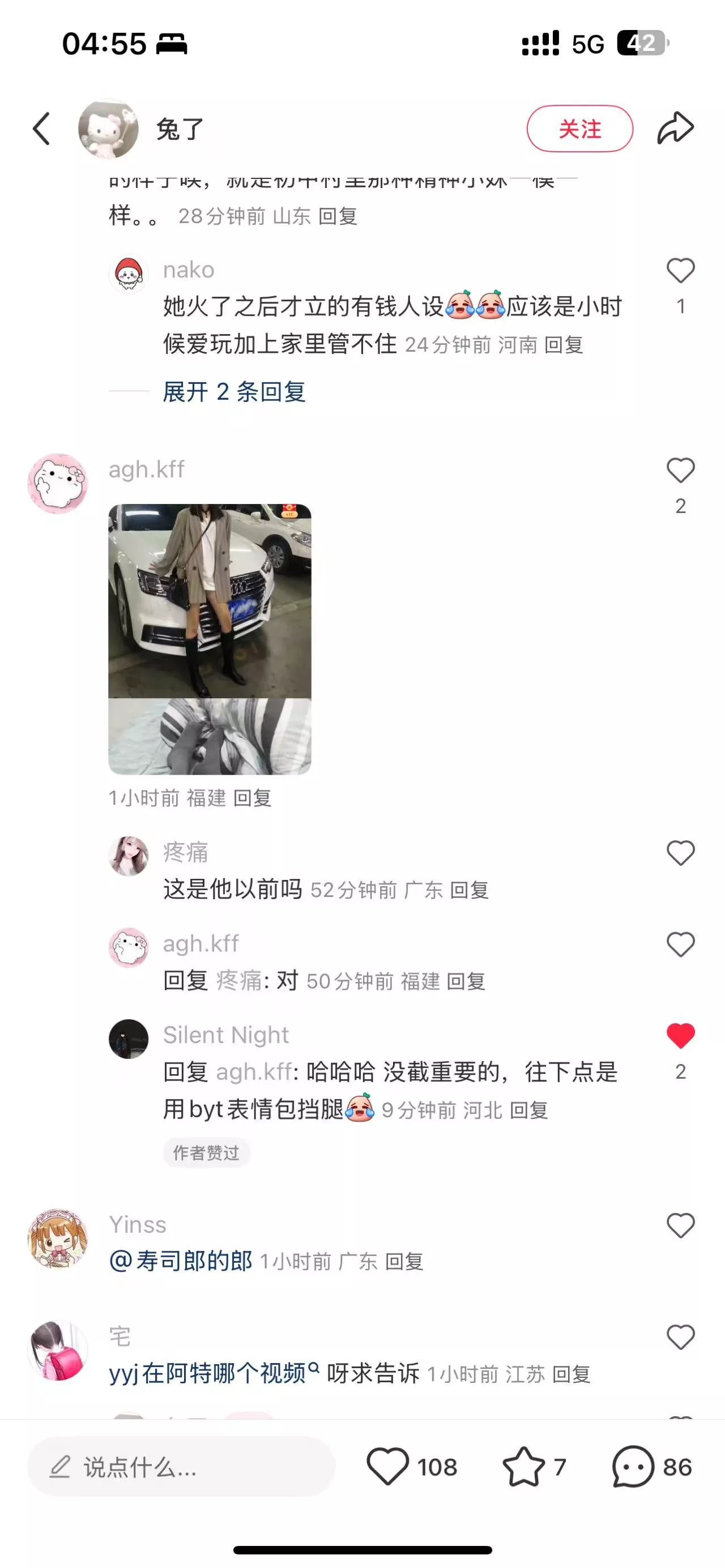725x1568 pixels.
Task: Go back with the top-left arrow
Action: pyautogui.click(x=41, y=129)
